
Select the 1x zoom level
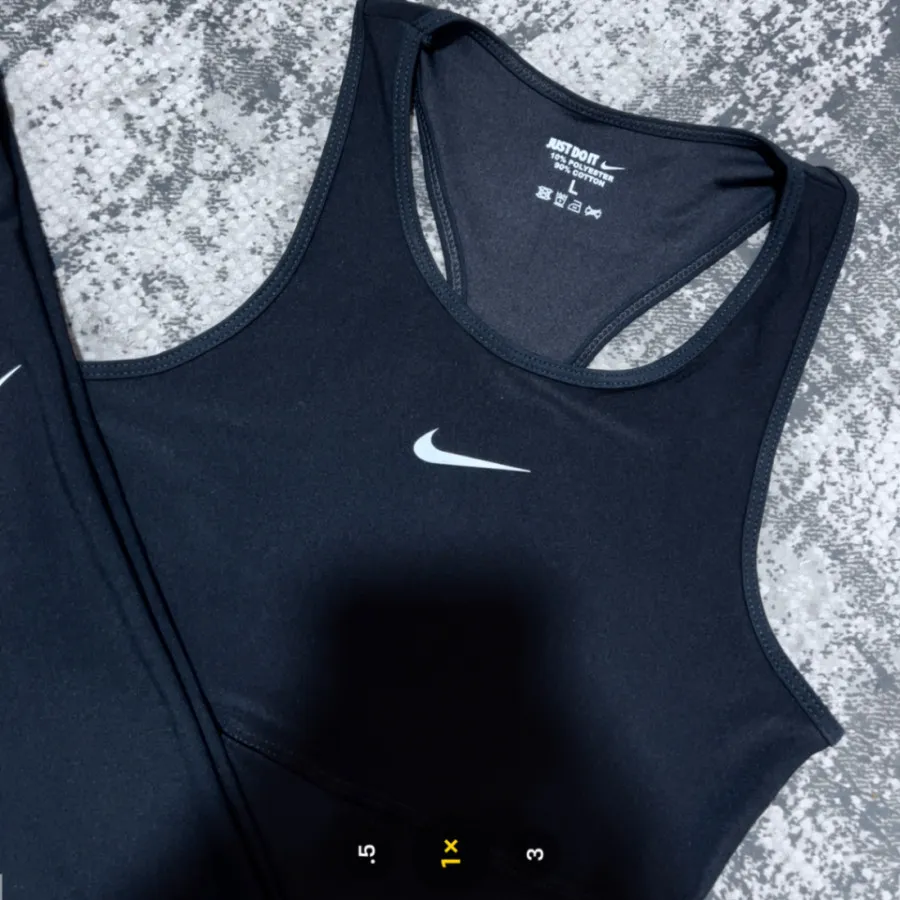[x=451, y=853]
